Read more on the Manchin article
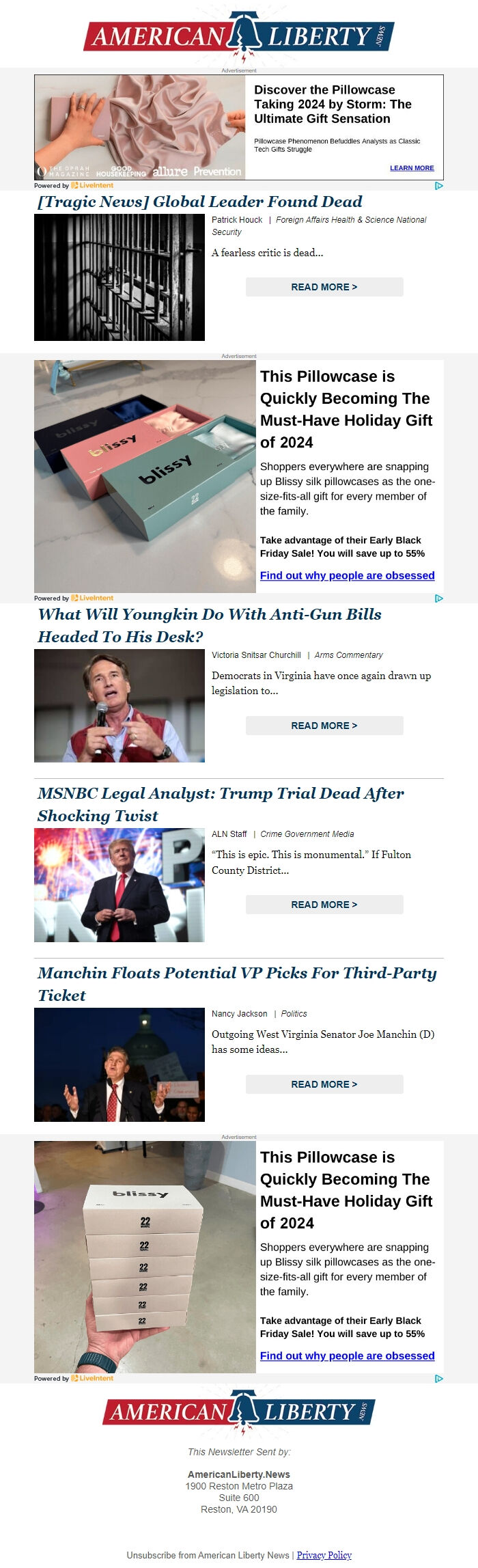 point(324,1084)
